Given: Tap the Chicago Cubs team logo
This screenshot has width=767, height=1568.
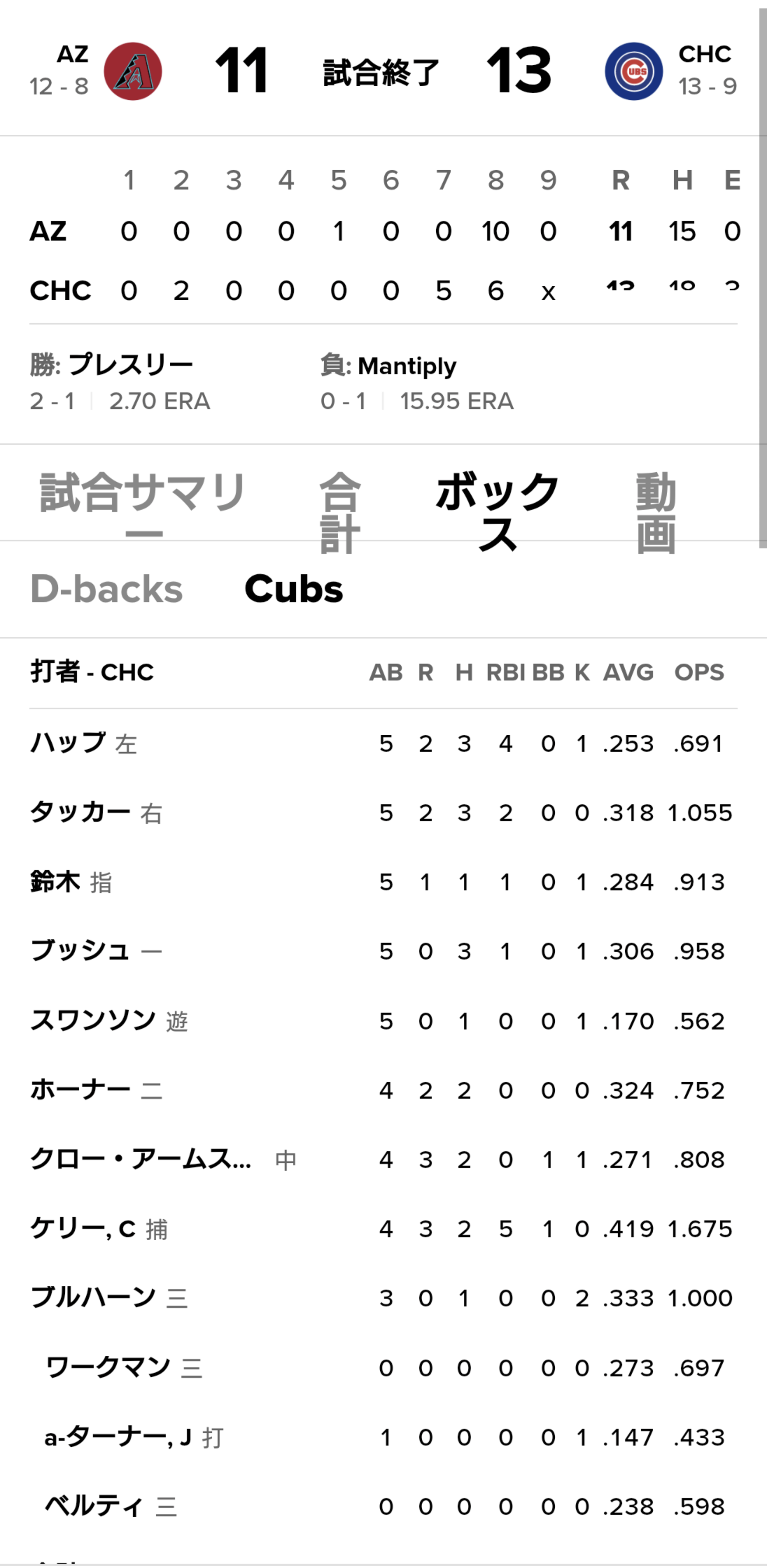Looking at the screenshot, I should point(634,71).
